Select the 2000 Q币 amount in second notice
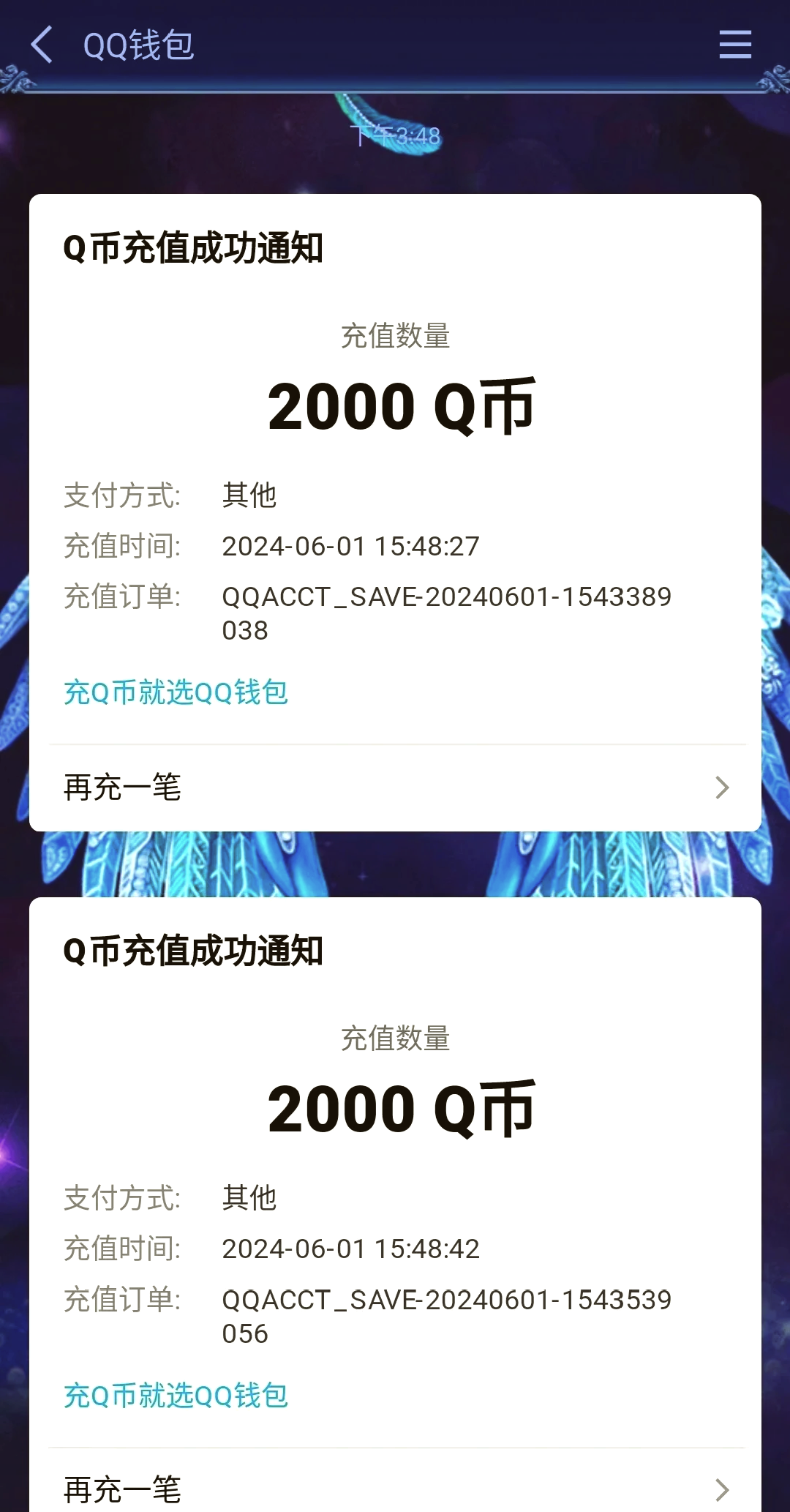This screenshot has height=1512, width=790. [401, 1110]
